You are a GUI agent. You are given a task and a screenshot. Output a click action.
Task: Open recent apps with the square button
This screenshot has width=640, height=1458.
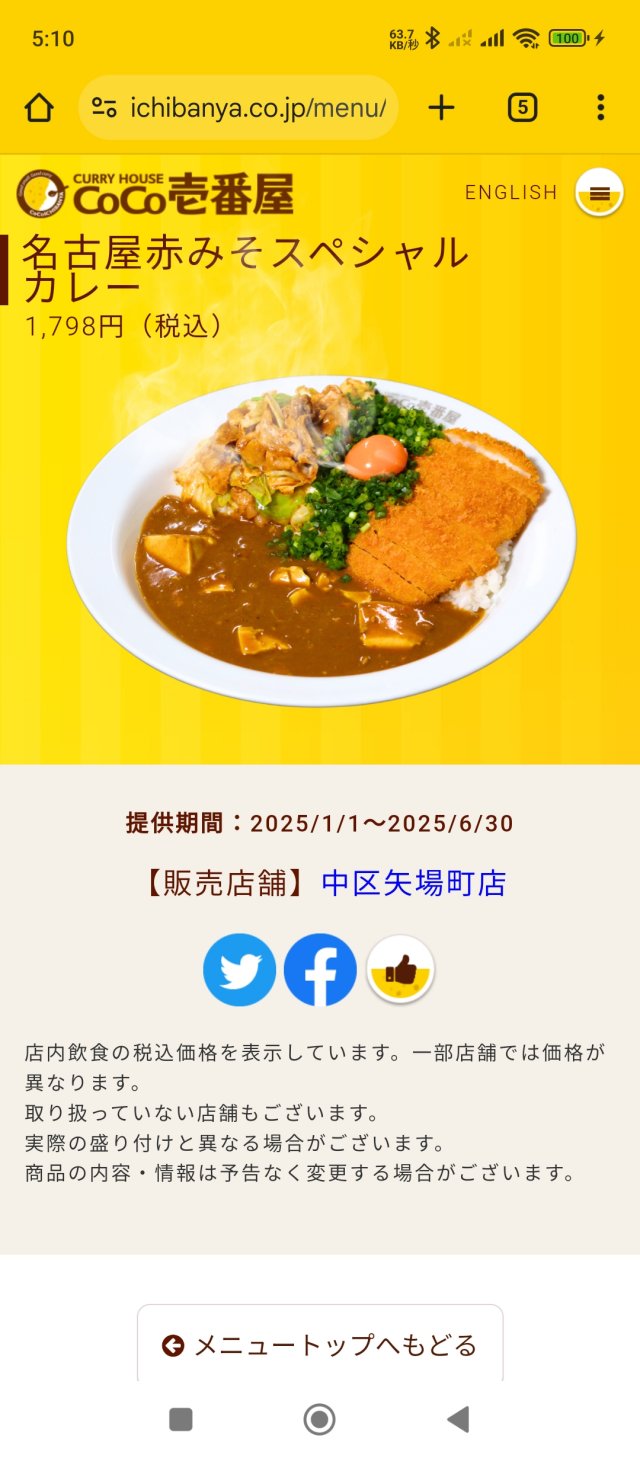pyautogui.click(x=181, y=1419)
